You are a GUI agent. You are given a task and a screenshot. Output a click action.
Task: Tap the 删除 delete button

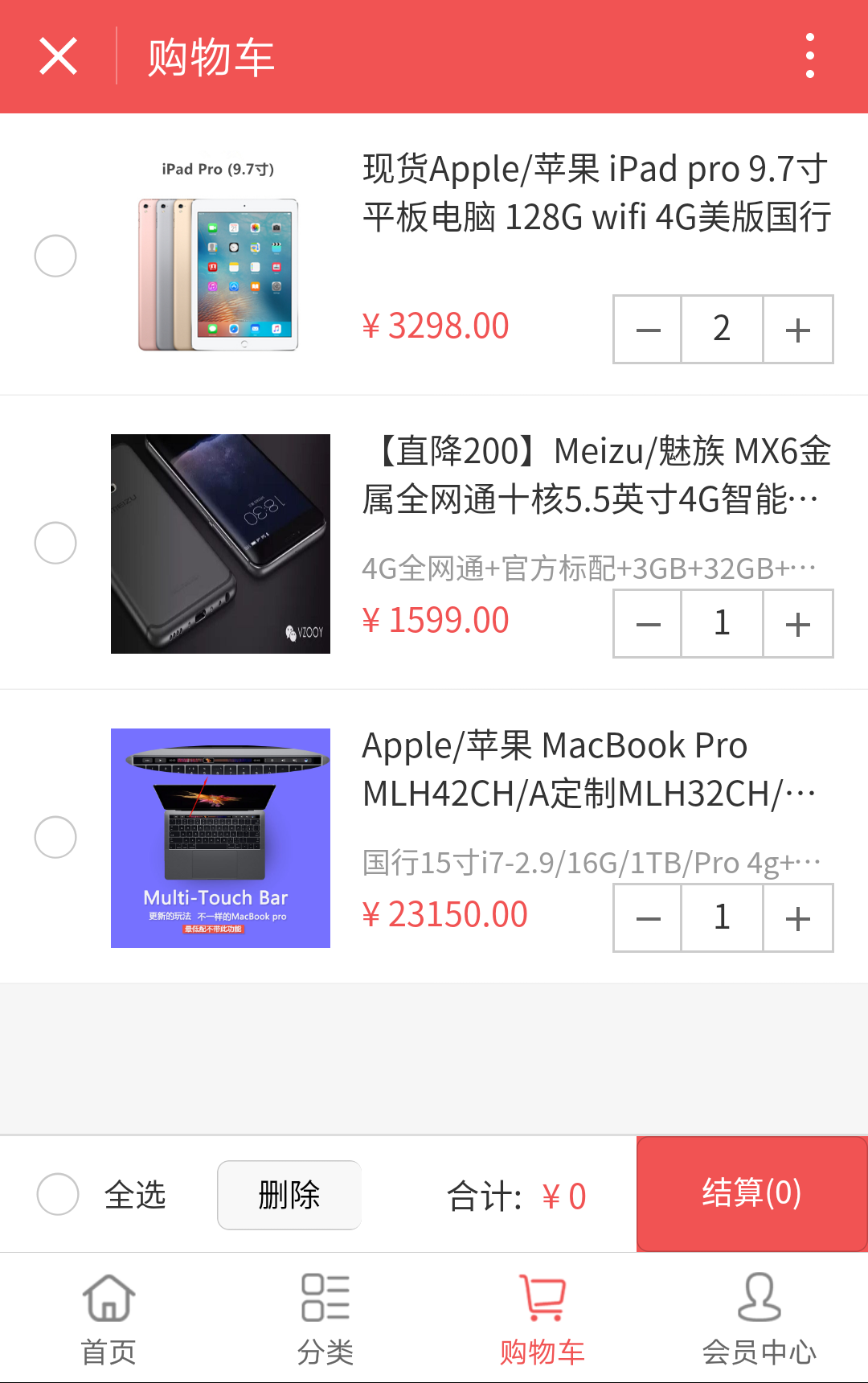(x=289, y=1195)
